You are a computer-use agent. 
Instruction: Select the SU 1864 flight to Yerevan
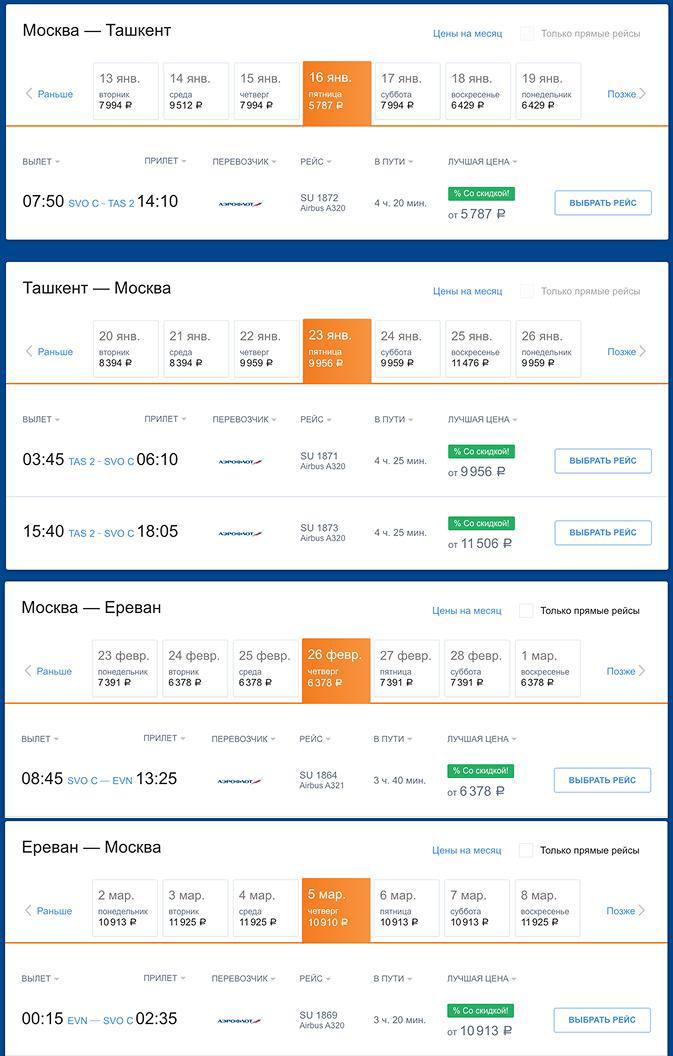pyautogui.click(x=602, y=780)
